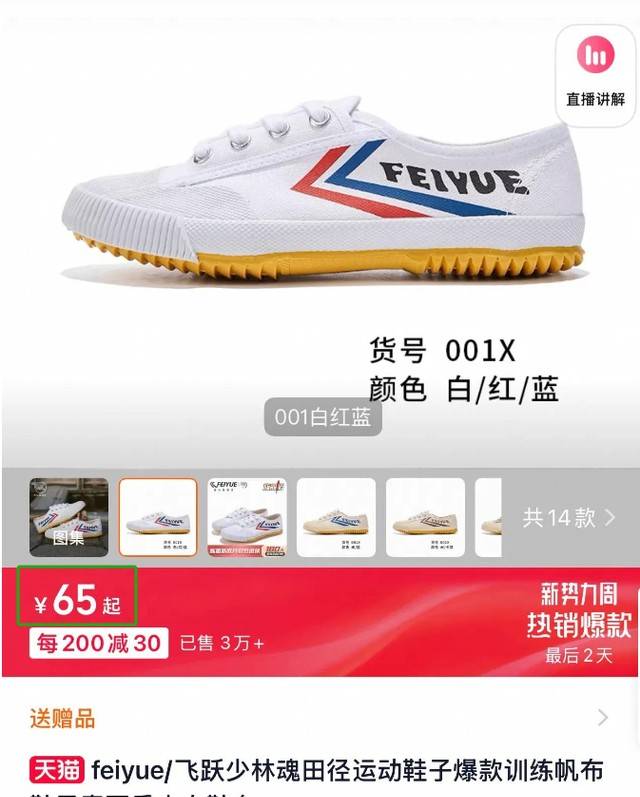
Task: Select the 001 white/red/blue shoe thumbnail
Action: (158, 517)
